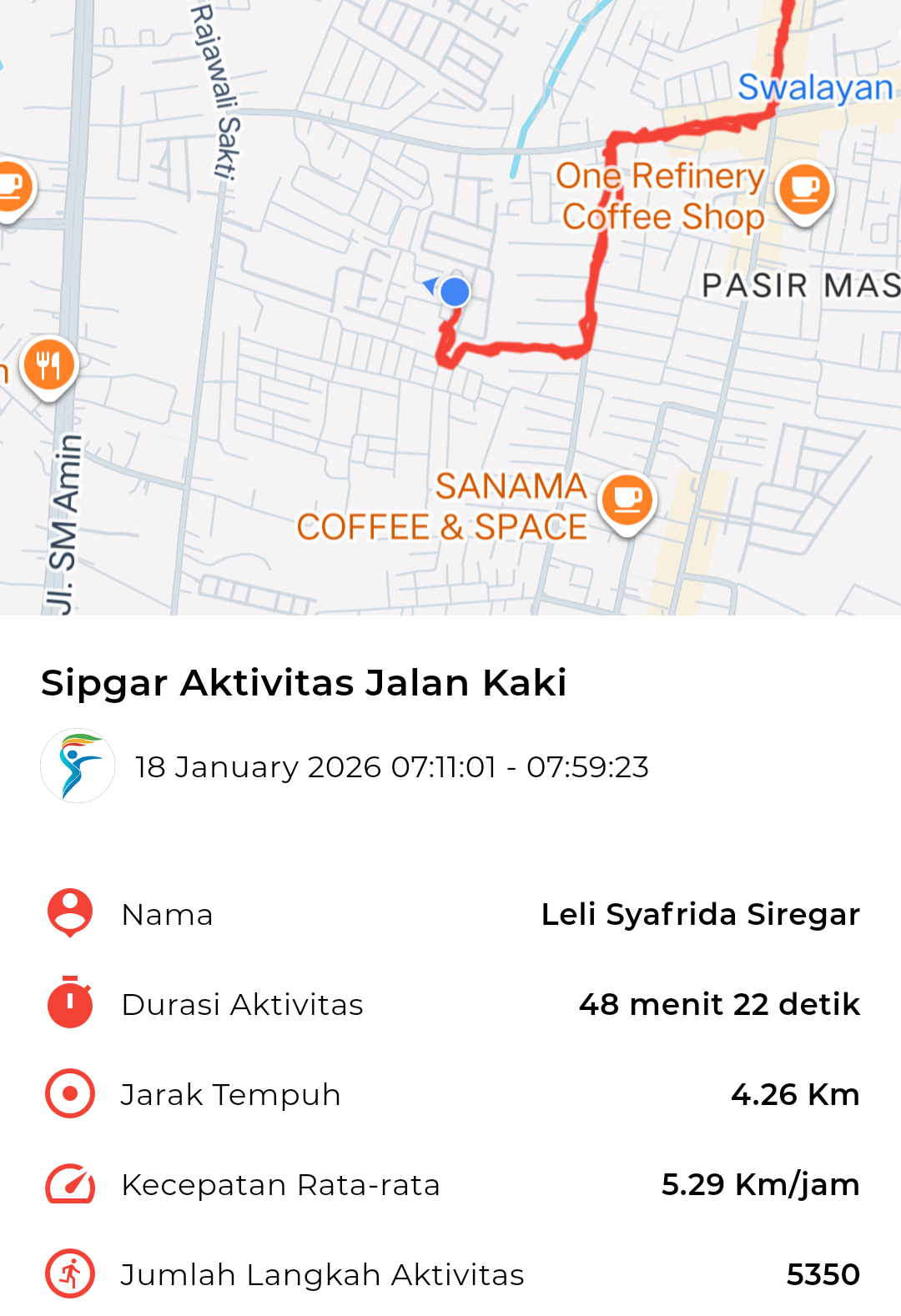Select the restaurant marker near Jl. SM Amin
This screenshot has height=1316, width=901.
click(49, 366)
